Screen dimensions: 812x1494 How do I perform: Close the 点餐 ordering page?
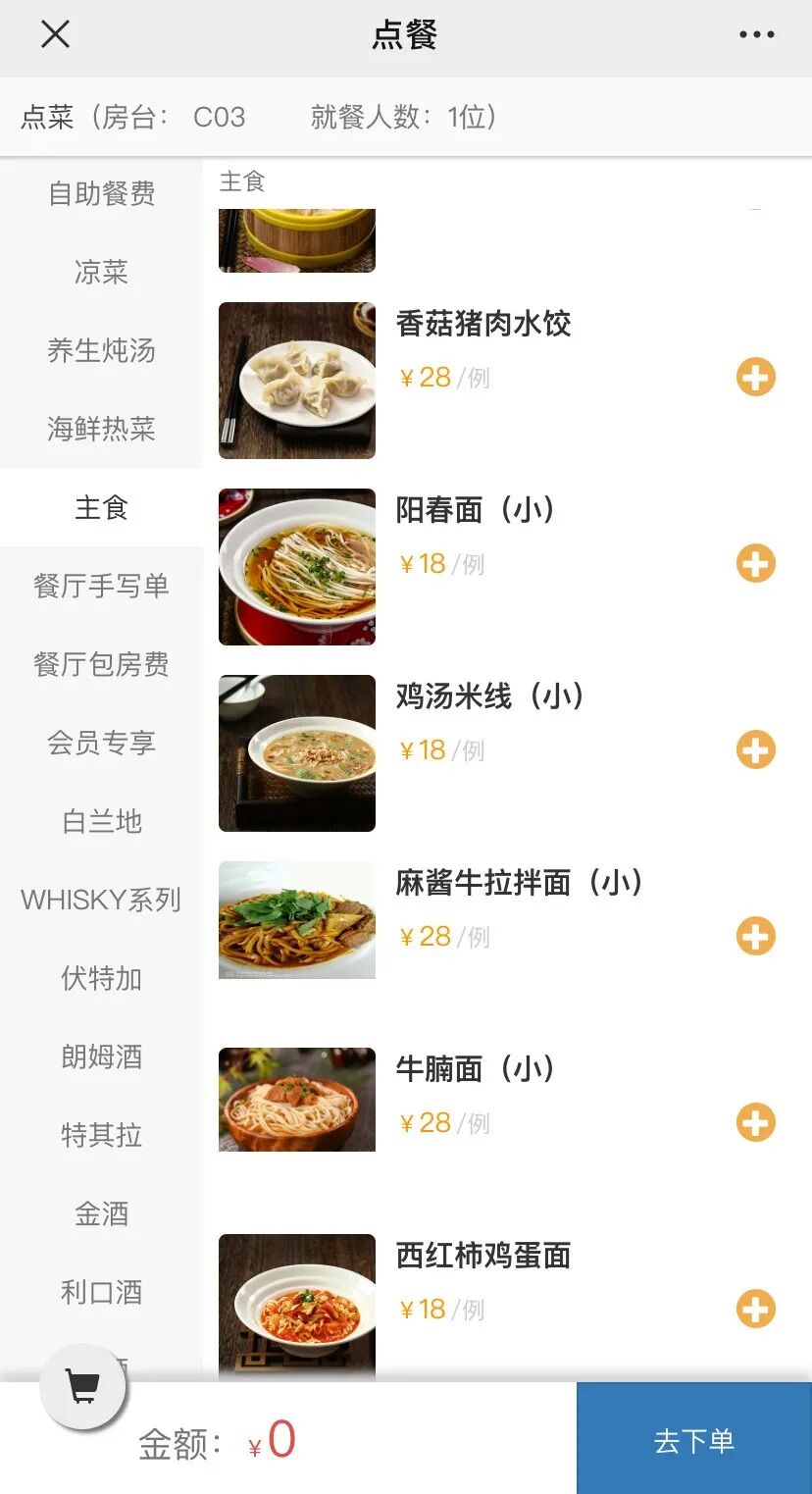coord(56,35)
